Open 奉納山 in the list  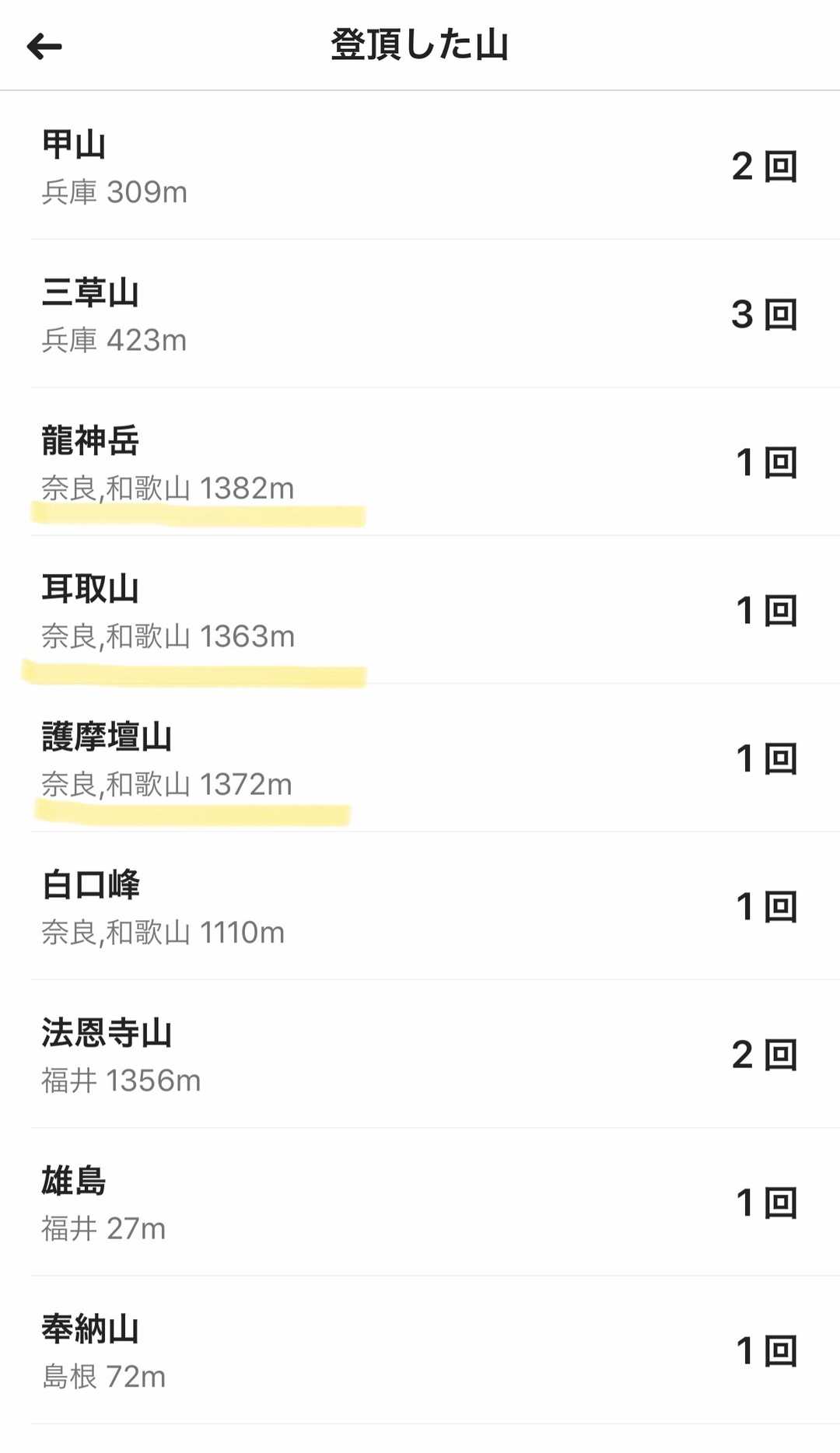pos(420,1351)
